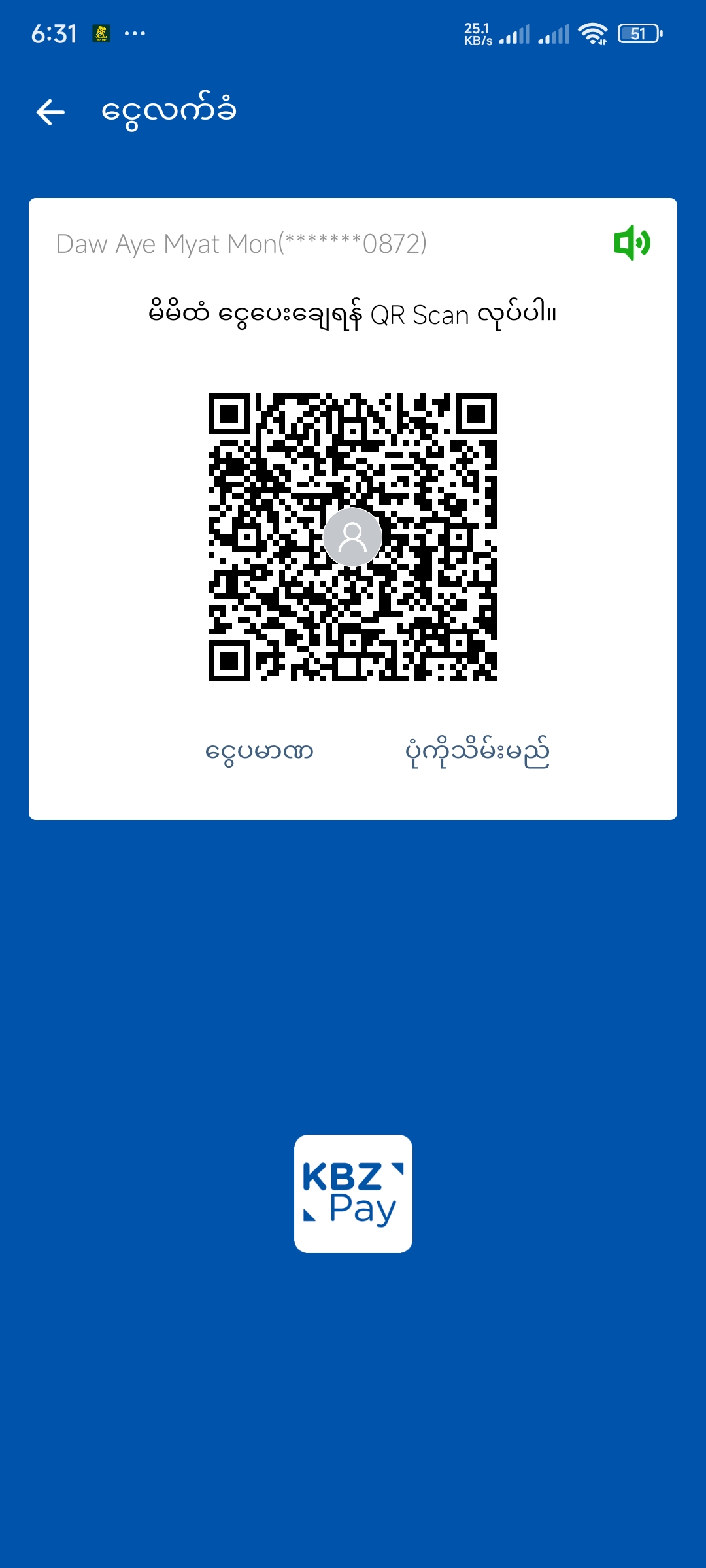Tap ငွေပမာဏ to set amount
The height and width of the screenshot is (1568, 706).
pos(260,751)
